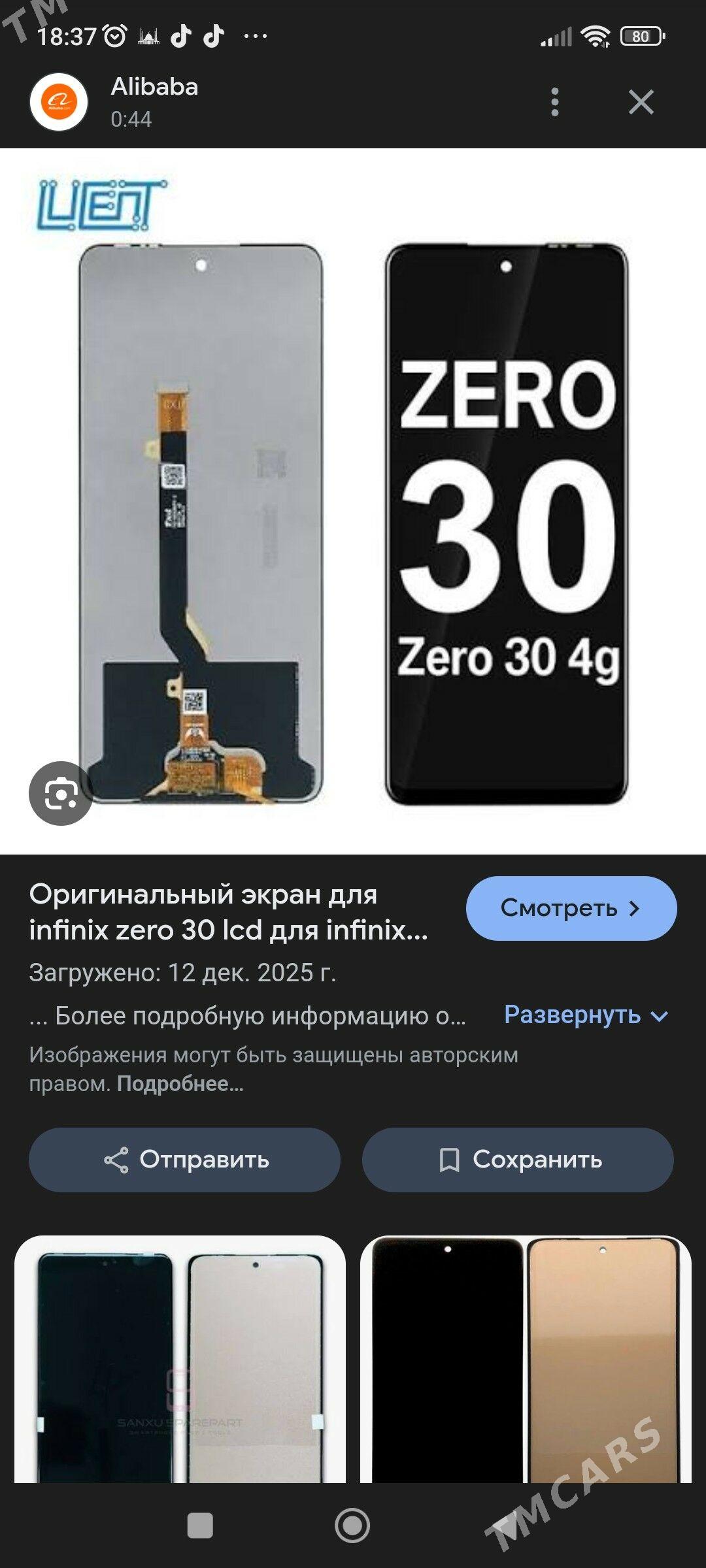The image size is (706, 1568).
Task: Open the three-dot overflow menu
Action: (555, 102)
